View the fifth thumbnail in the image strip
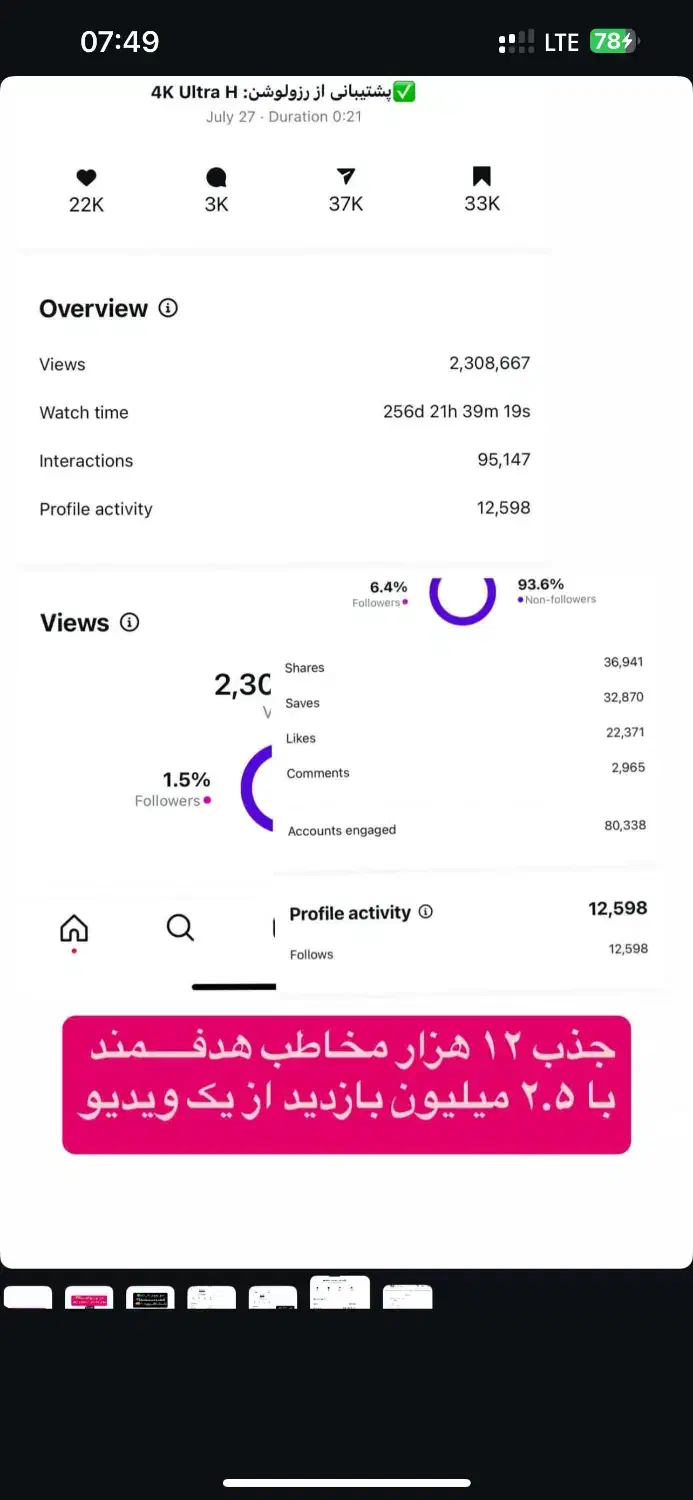Screen dimensions: 693x1500 tap(273, 1297)
